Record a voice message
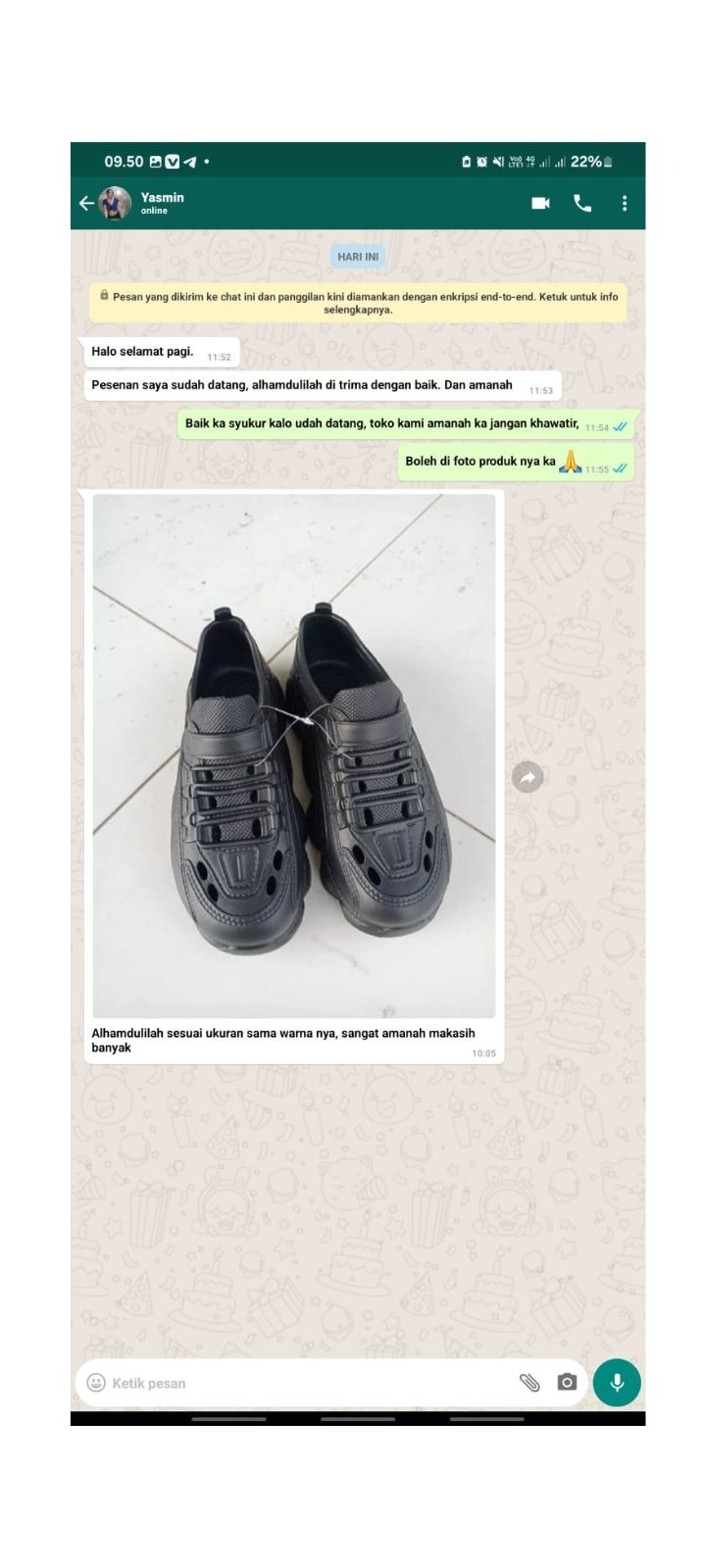703x1568 pixels. coord(617,1383)
